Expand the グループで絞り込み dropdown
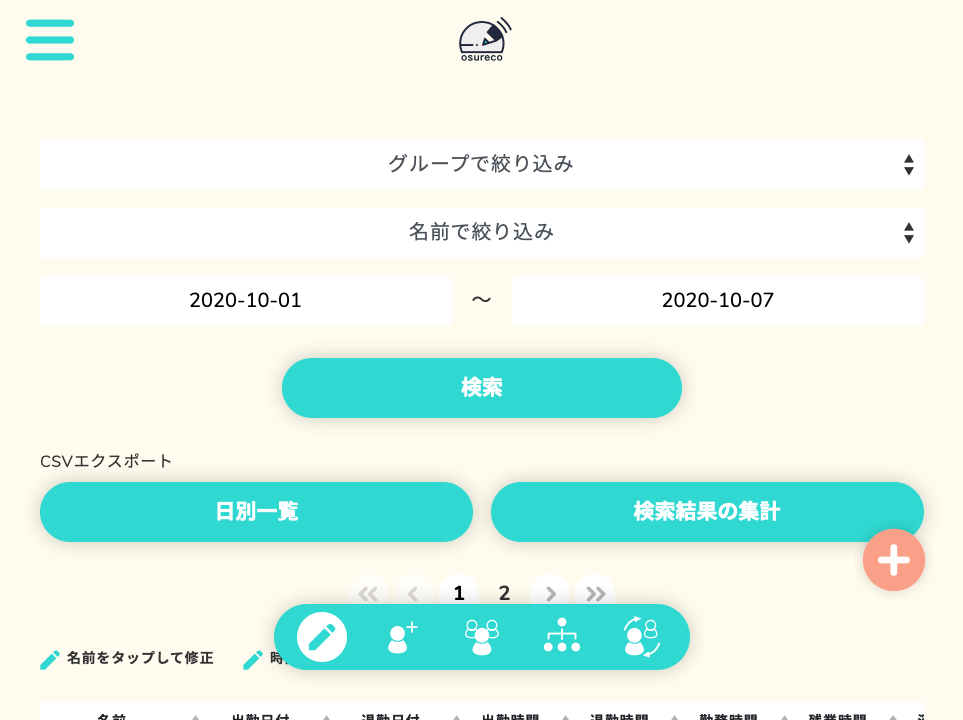Viewport: 963px width, 720px height. coord(481,164)
